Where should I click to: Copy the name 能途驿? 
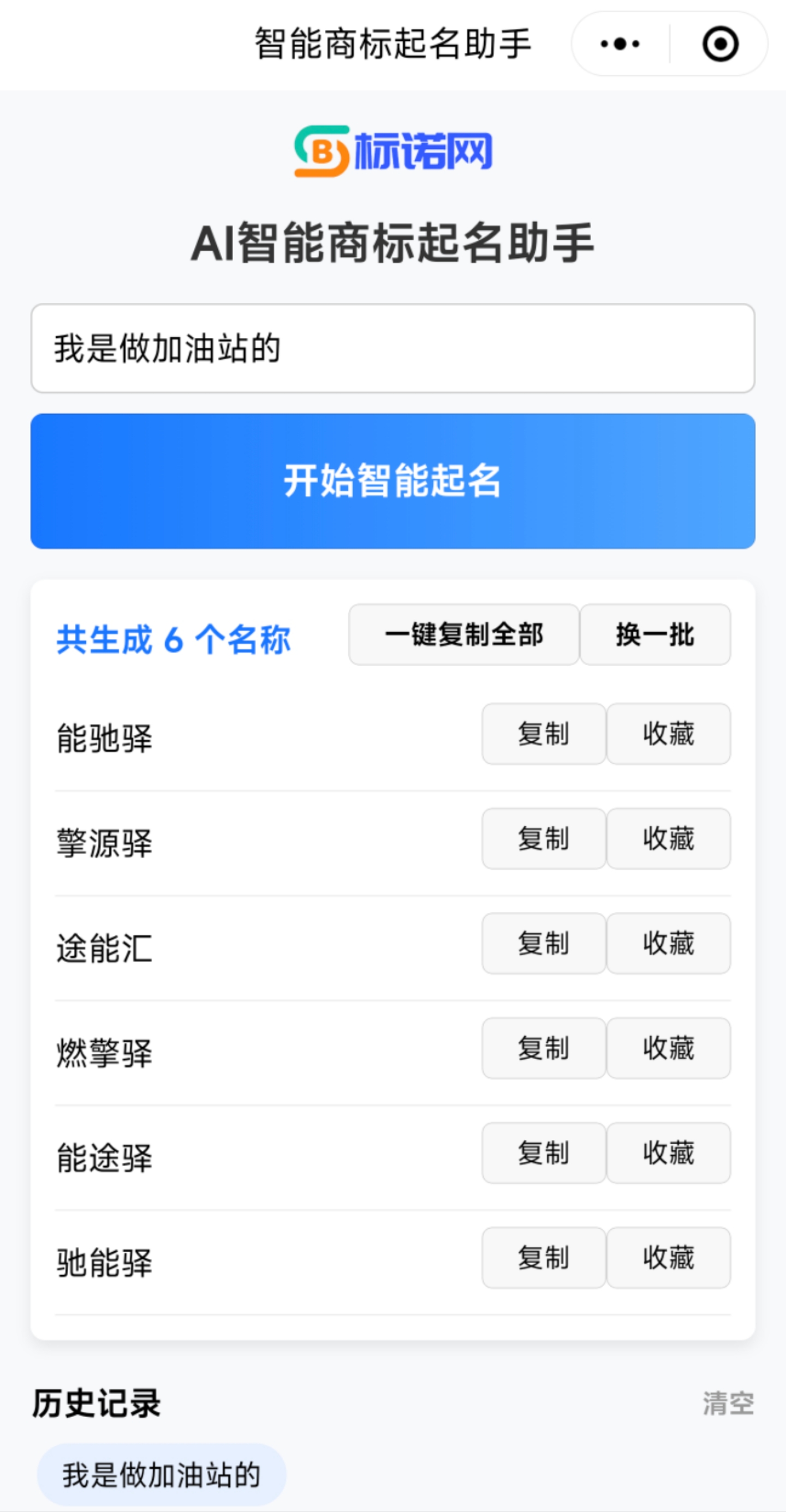point(544,1153)
